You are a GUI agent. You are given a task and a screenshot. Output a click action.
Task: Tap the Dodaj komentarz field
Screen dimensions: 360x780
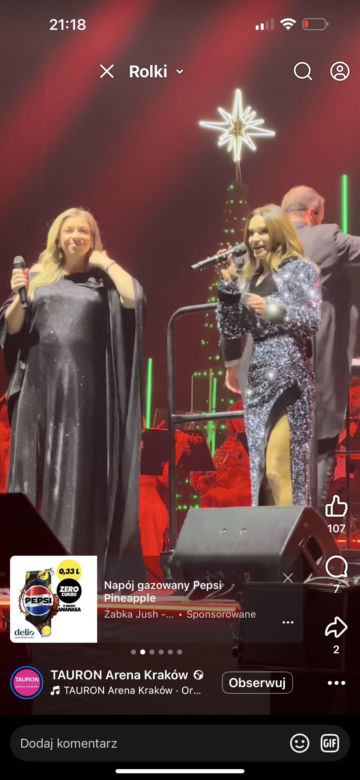tap(149, 744)
